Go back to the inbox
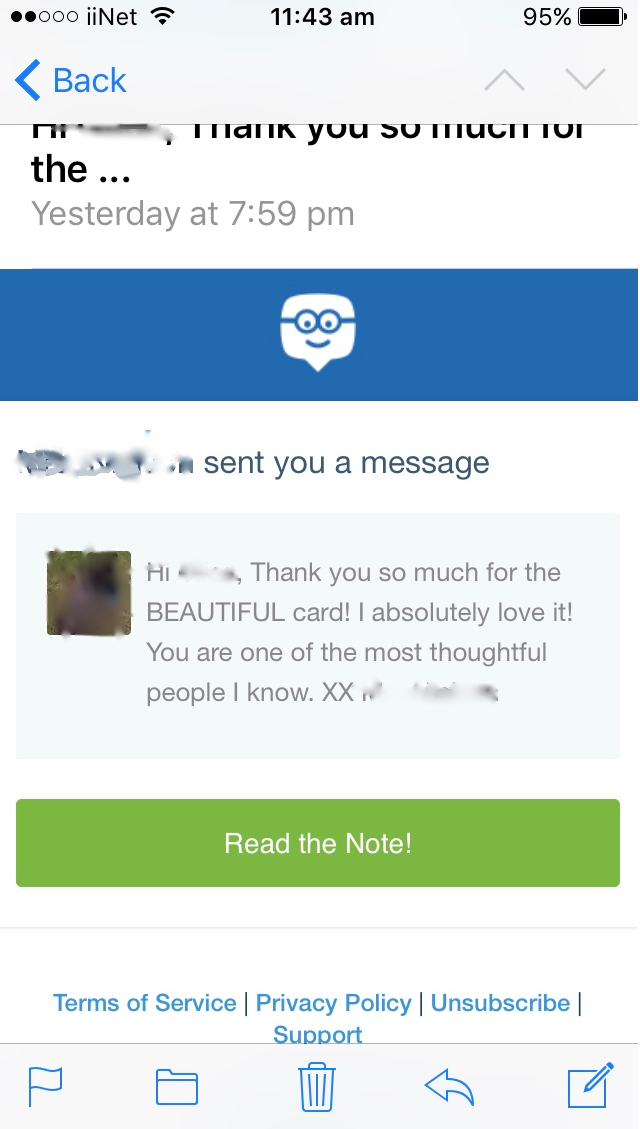This screenshot has height=1129, width=640. (71, 80)
